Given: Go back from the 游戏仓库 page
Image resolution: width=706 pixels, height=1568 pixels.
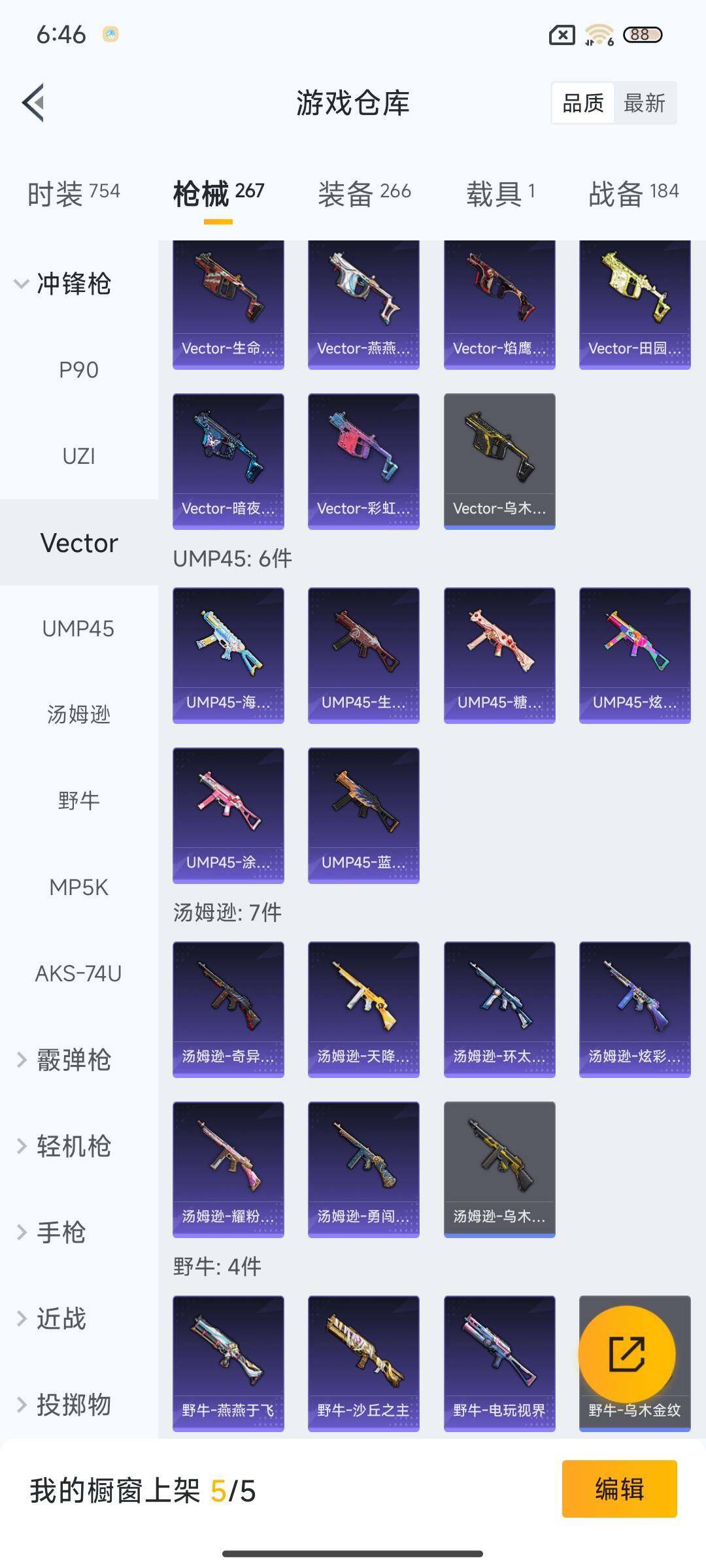Looking at the screenshot, I should pos(34,103).
